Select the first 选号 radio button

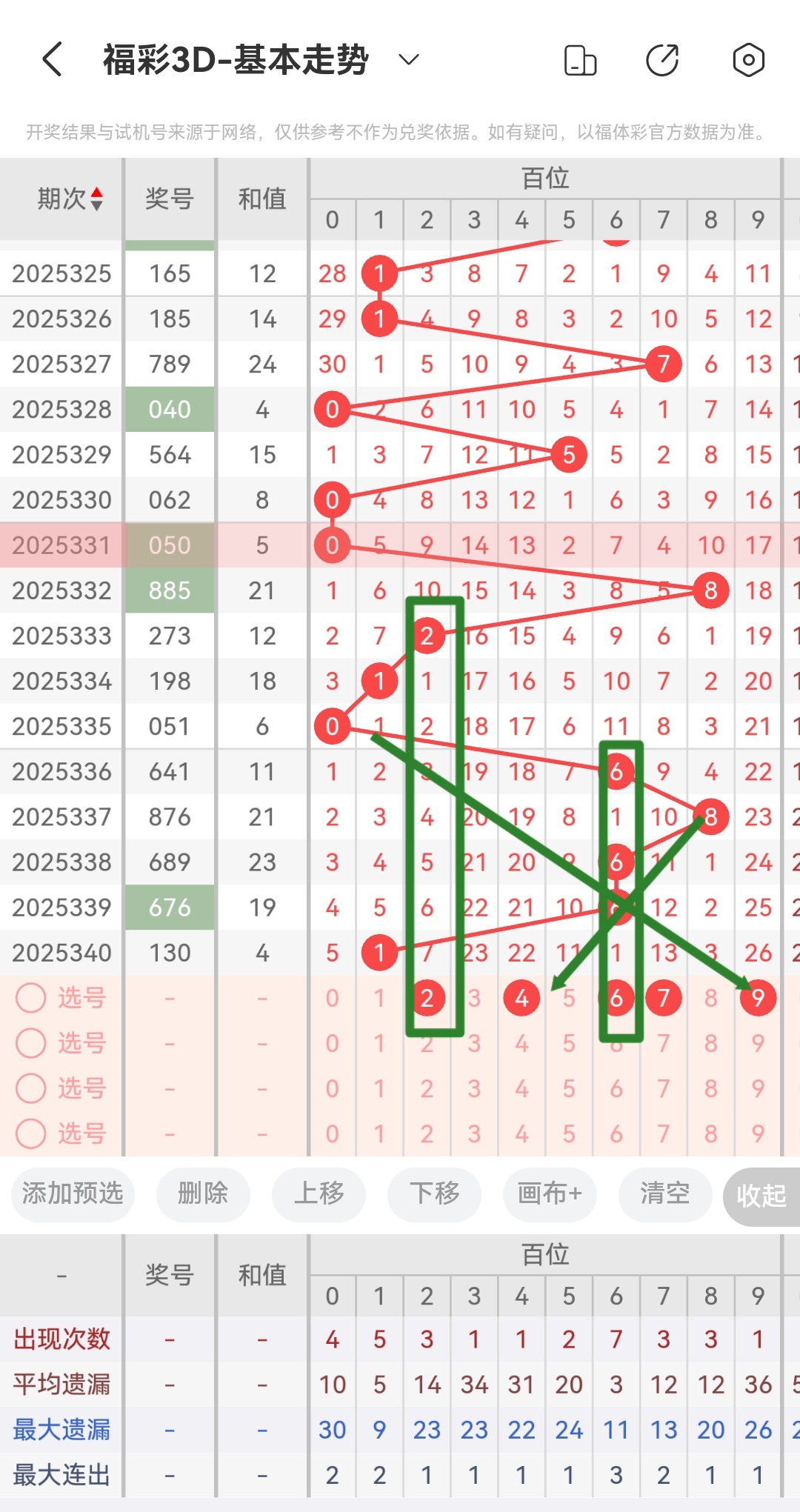31,998
